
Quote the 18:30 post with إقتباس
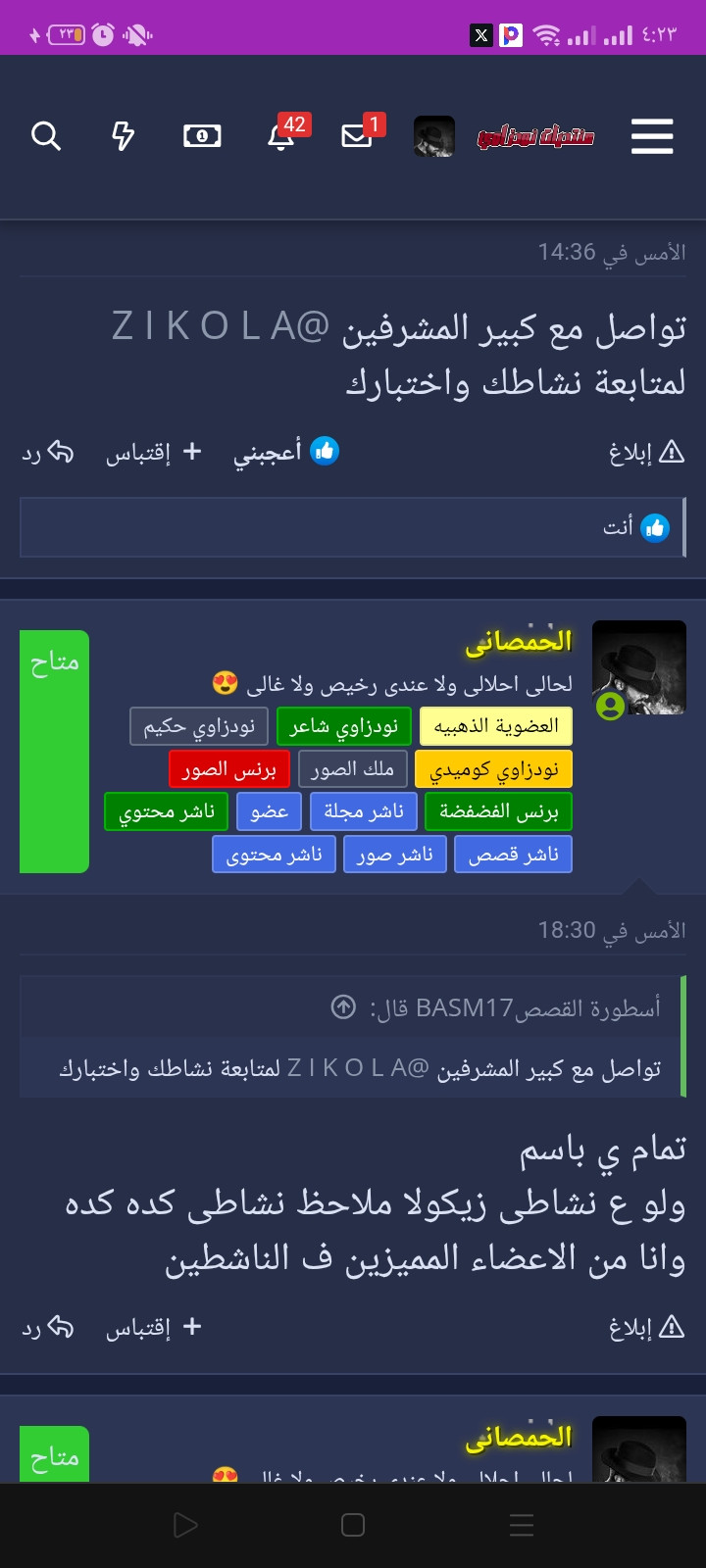(154, 1327)
